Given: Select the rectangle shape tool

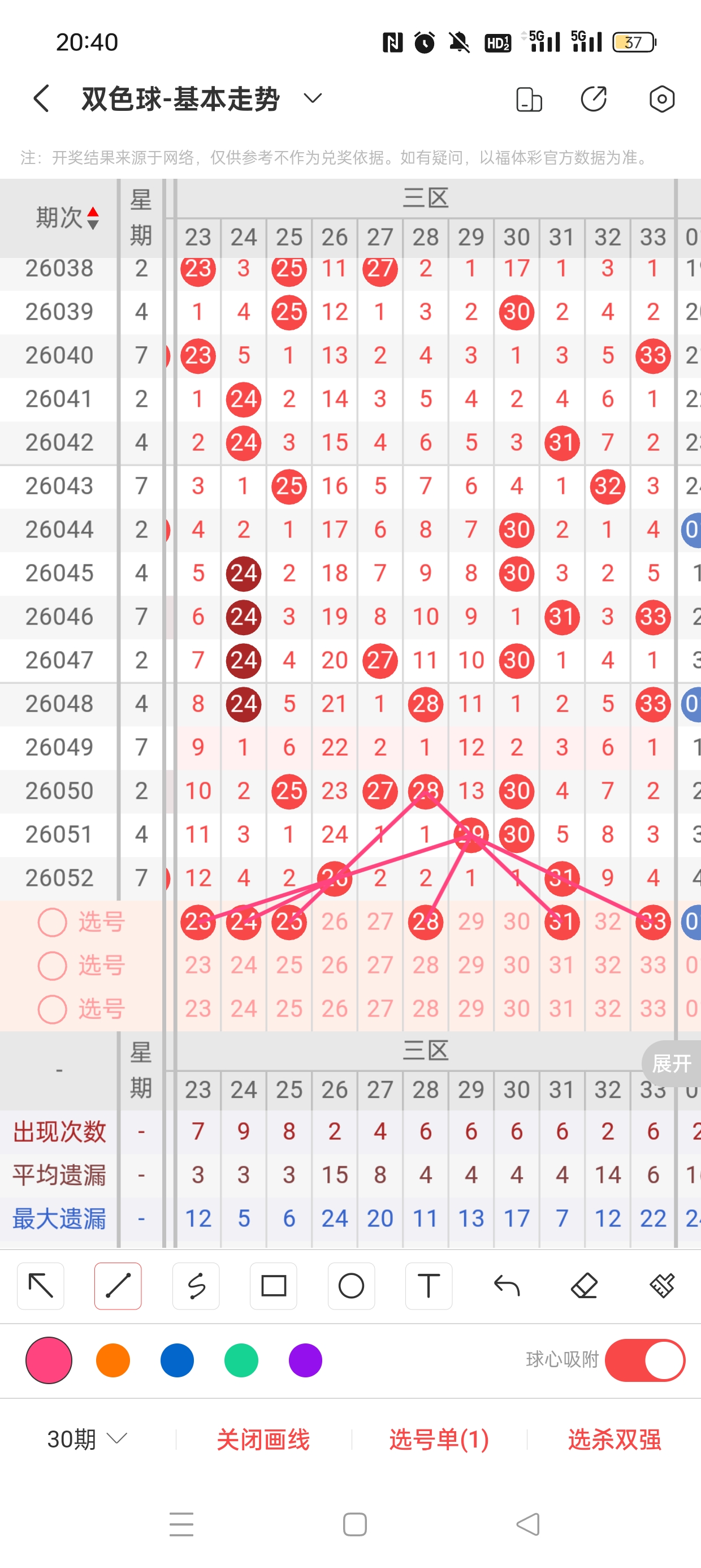Looking at the screenshot, I should pos(274,1286).
